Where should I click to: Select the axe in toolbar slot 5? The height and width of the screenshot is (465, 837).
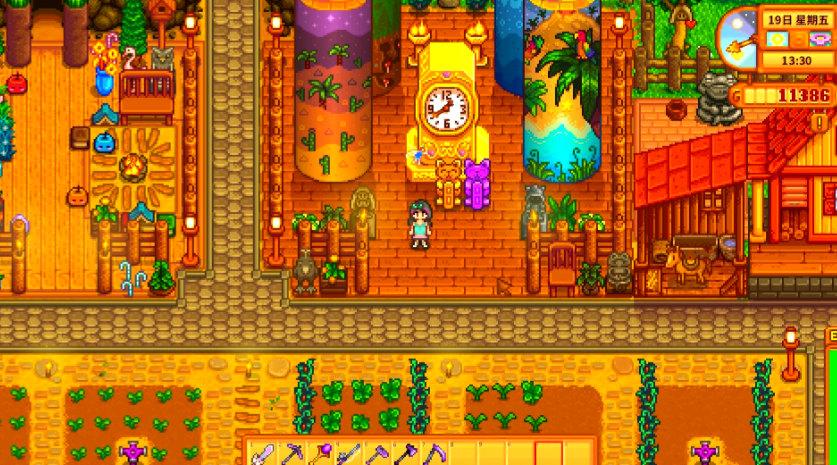click(377, 455)
